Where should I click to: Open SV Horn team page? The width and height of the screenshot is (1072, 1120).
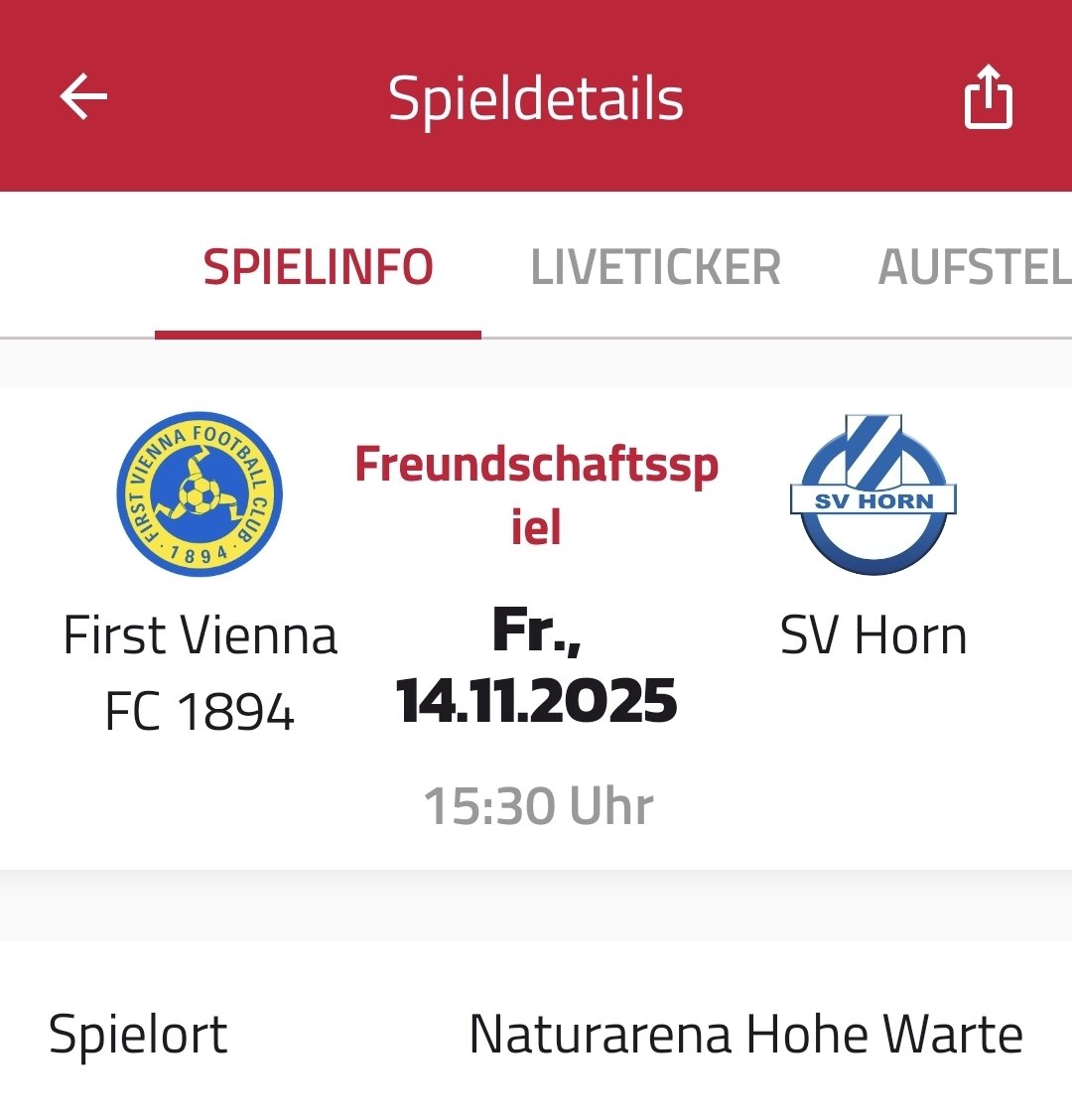click(x=873, y=494)
